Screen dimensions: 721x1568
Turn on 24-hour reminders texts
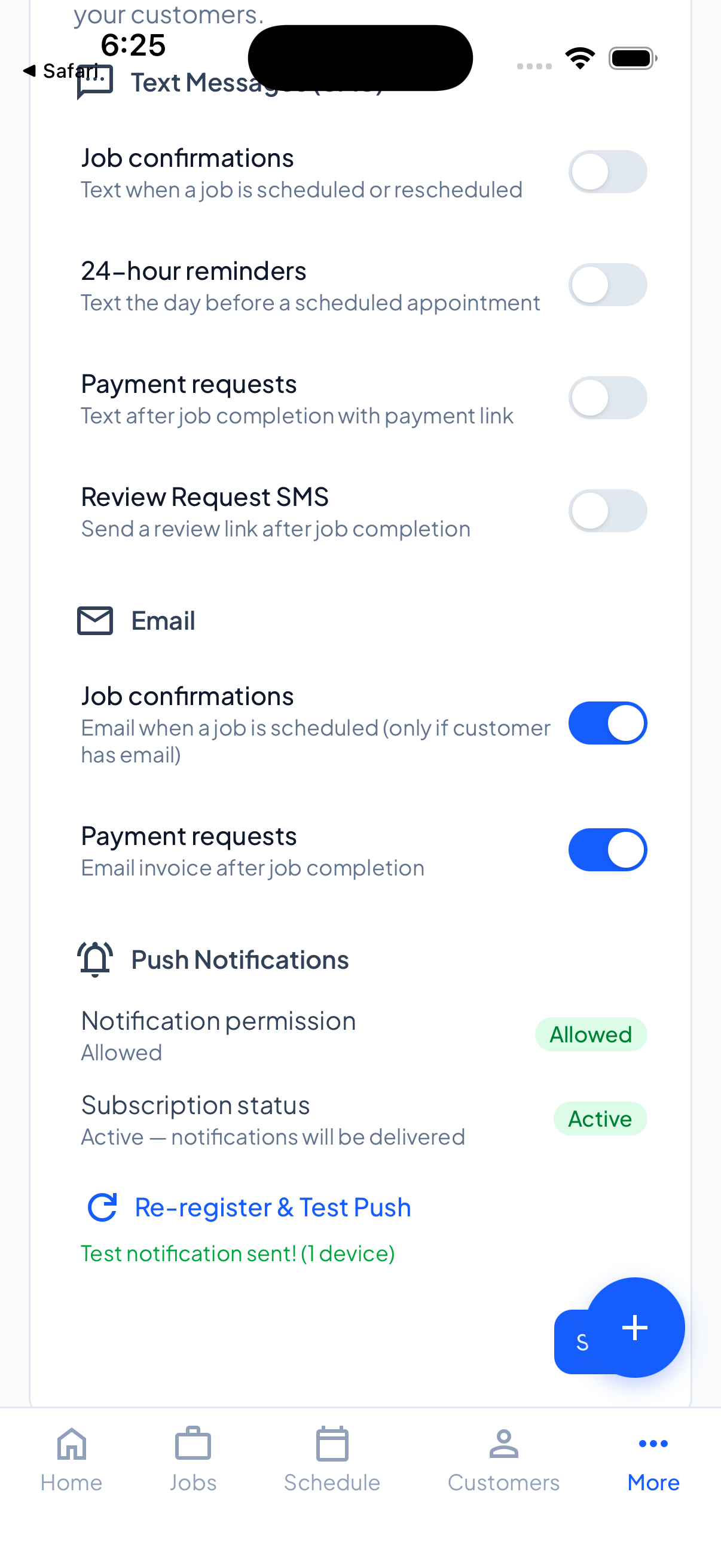(x=607, y=284)
